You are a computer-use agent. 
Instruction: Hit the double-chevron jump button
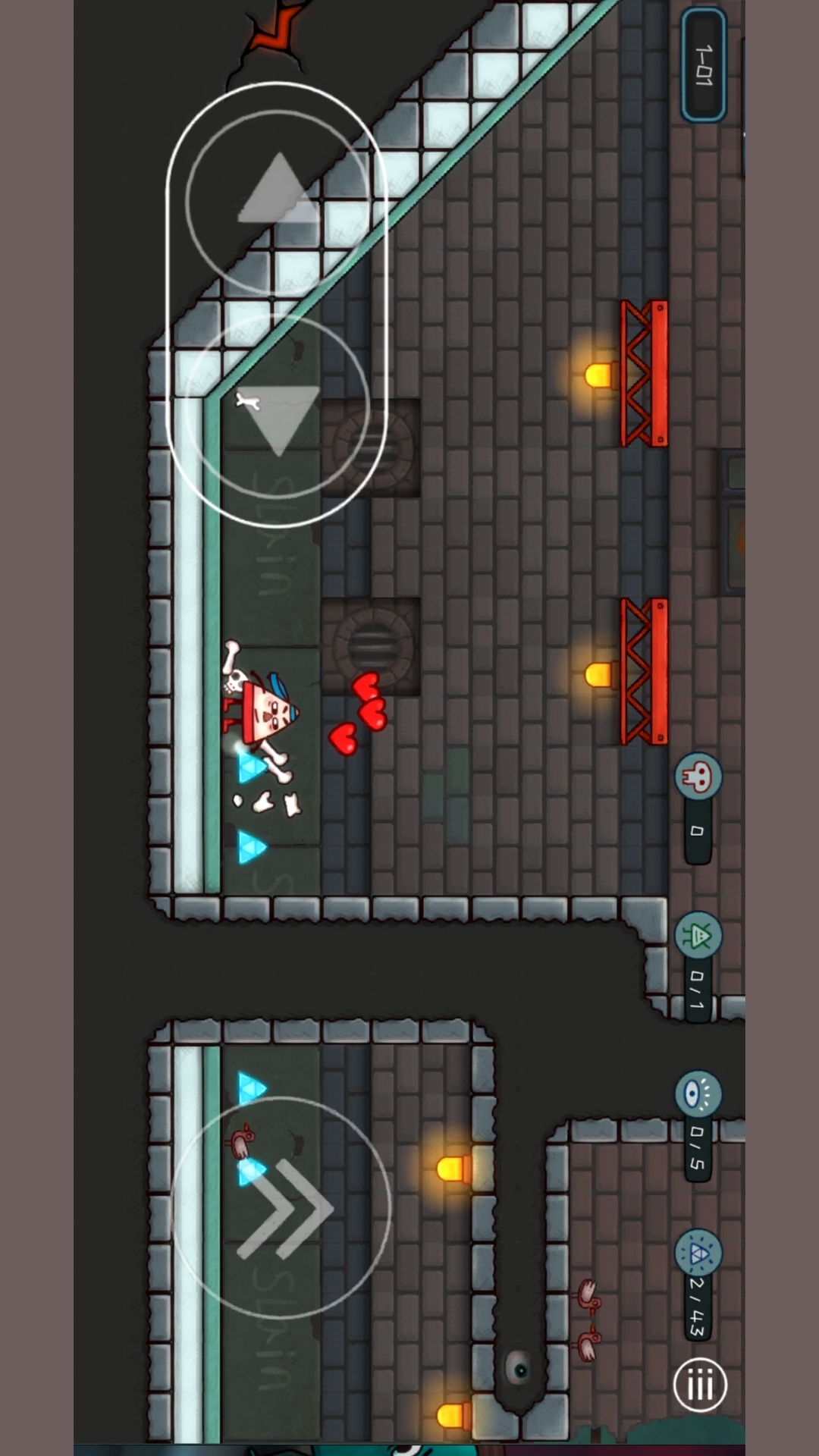pyautogui.click(x=282, y=1207)
